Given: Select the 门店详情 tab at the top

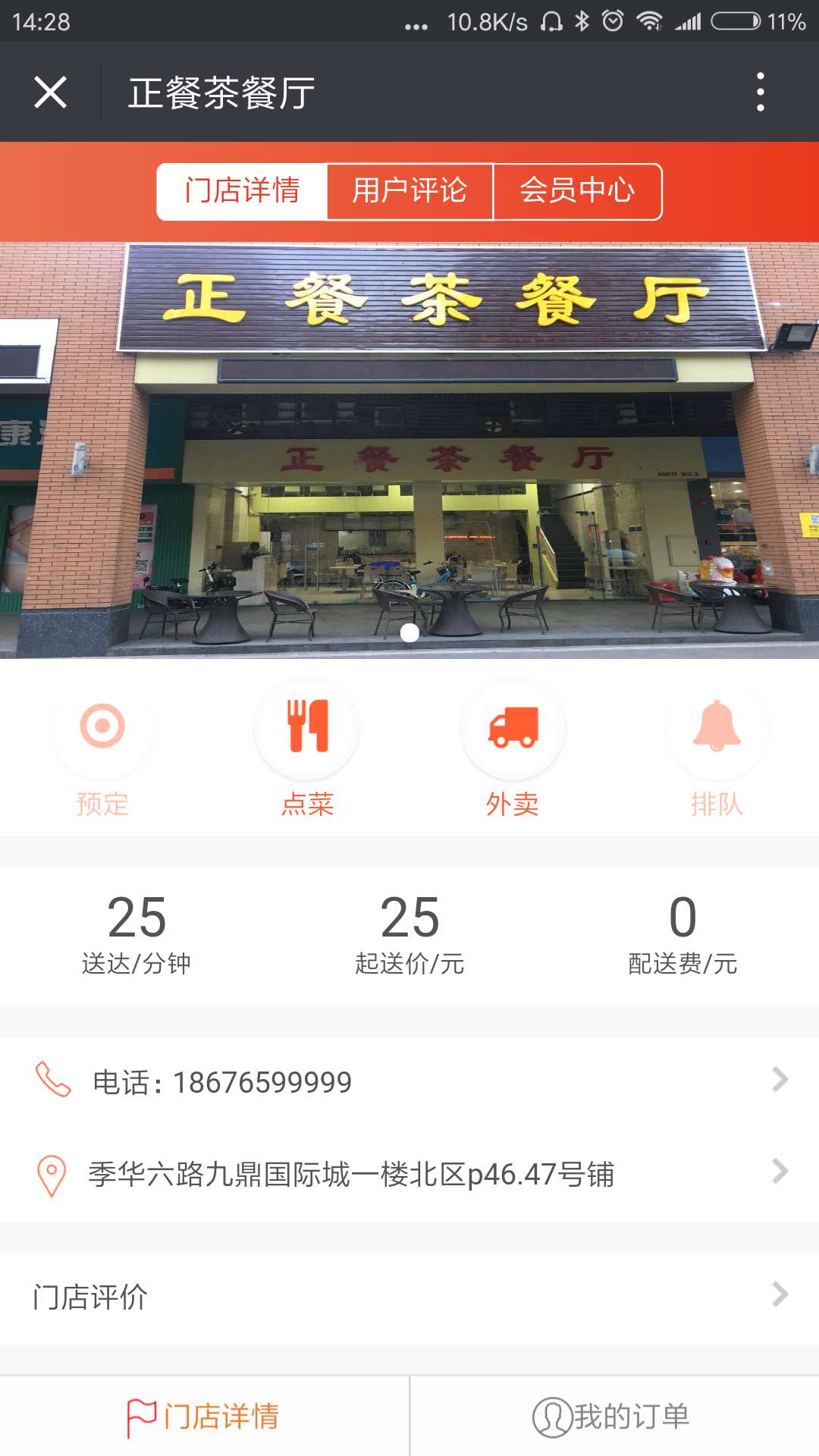Looking at the screenshot, I should tap(240, 191).
